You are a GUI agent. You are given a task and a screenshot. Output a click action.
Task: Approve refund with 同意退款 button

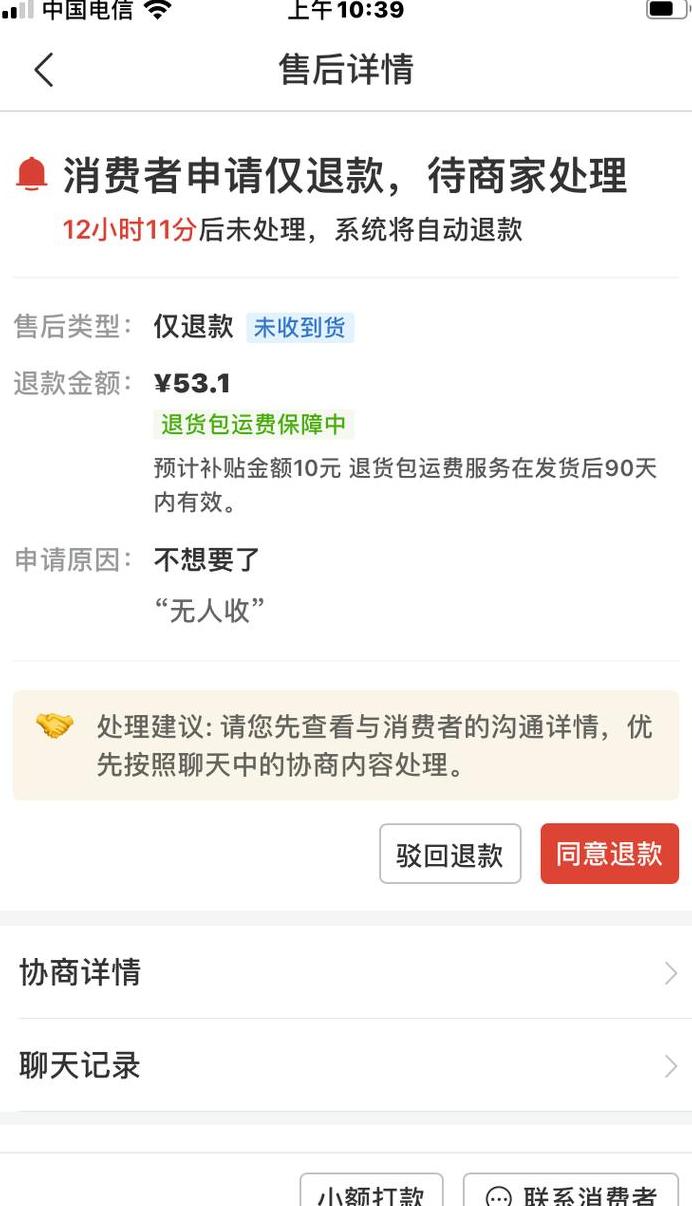(x=609, y=854)
